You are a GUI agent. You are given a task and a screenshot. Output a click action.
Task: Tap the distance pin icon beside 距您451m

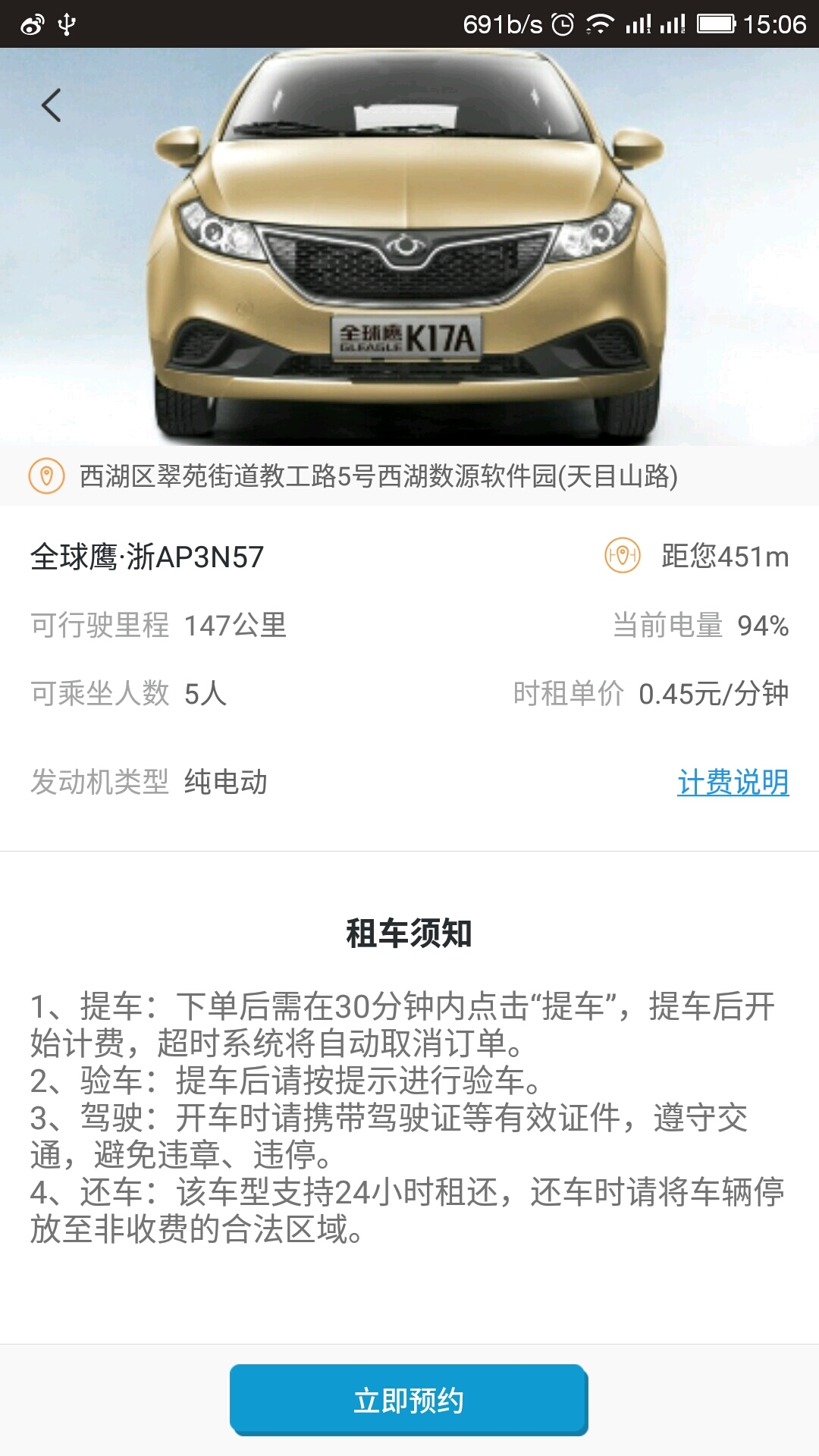tap(620, 556)
